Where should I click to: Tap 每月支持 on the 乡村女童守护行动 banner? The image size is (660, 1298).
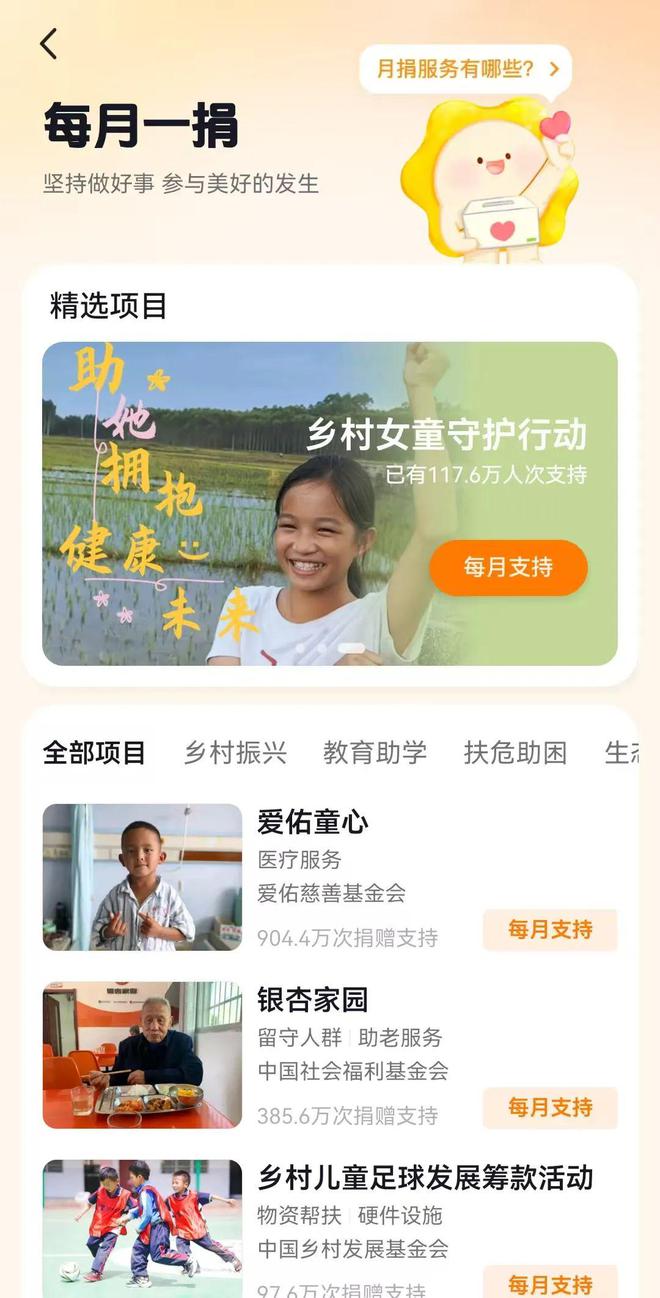pos(508,568)
